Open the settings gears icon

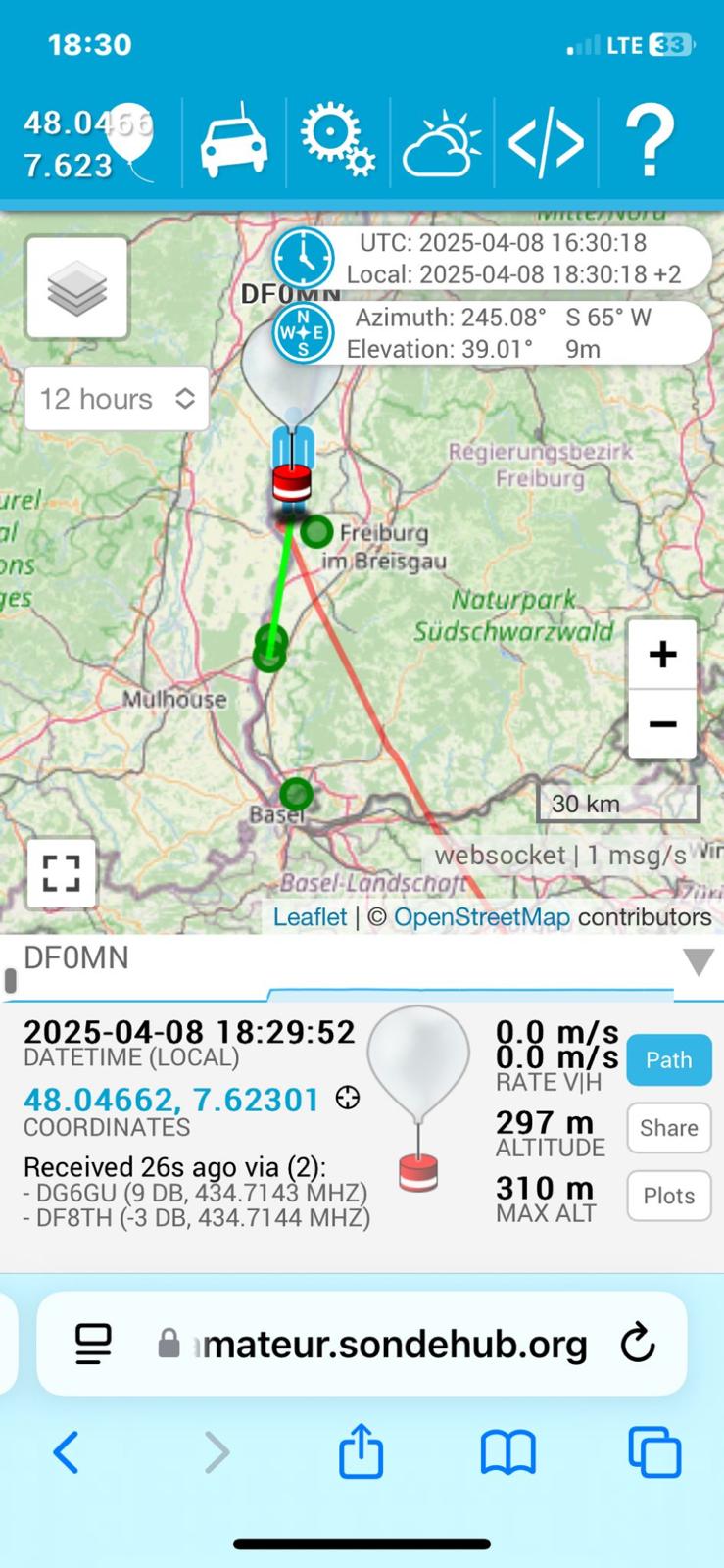[337, 144]
